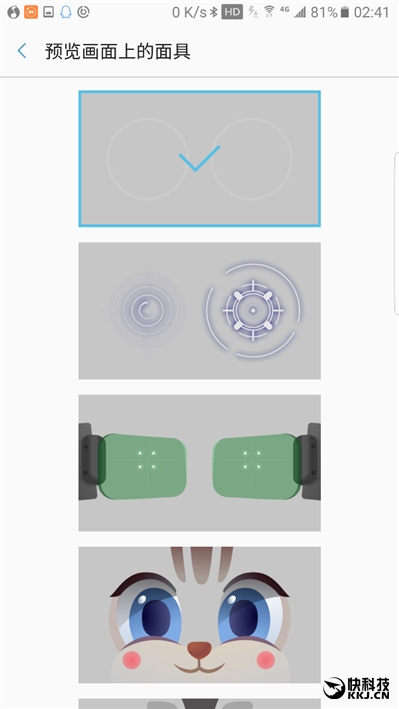Image resolution: width=399 pixels, height=709 pixels.
Task: Choose the sci-fi crosshair target mask
Action: [200, 311]
